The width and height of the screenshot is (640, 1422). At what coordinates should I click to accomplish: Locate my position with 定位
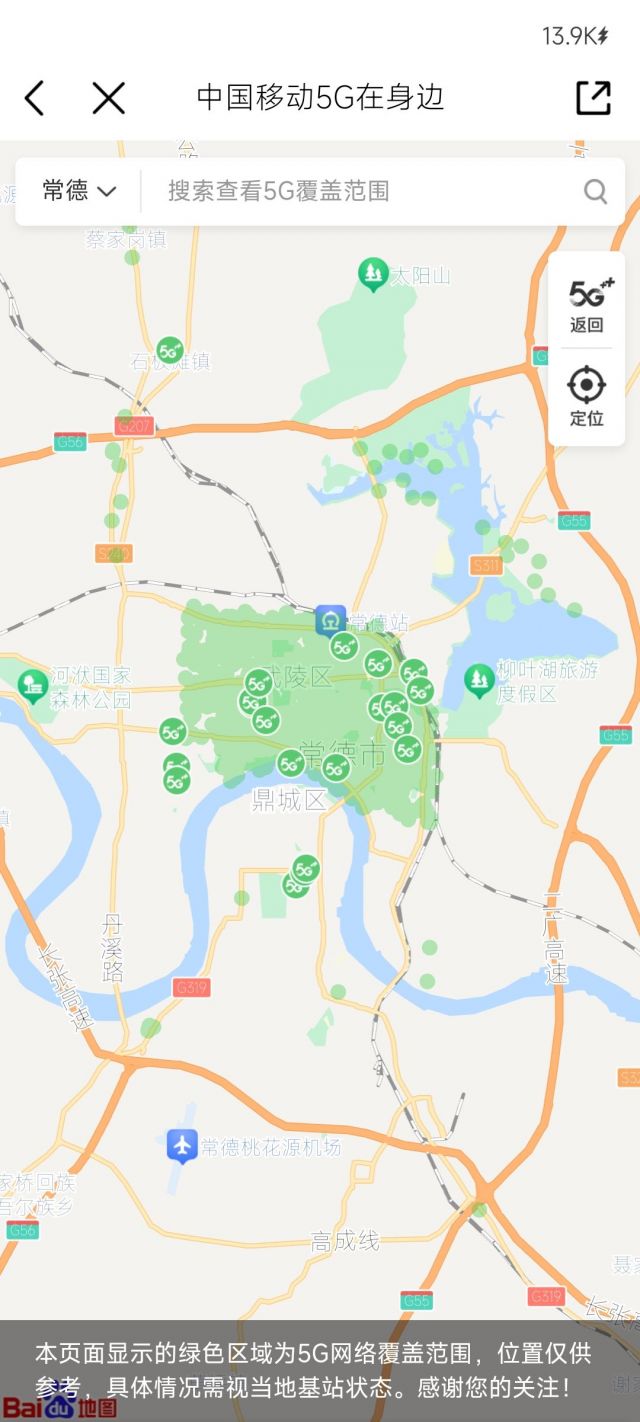(587, 395)
